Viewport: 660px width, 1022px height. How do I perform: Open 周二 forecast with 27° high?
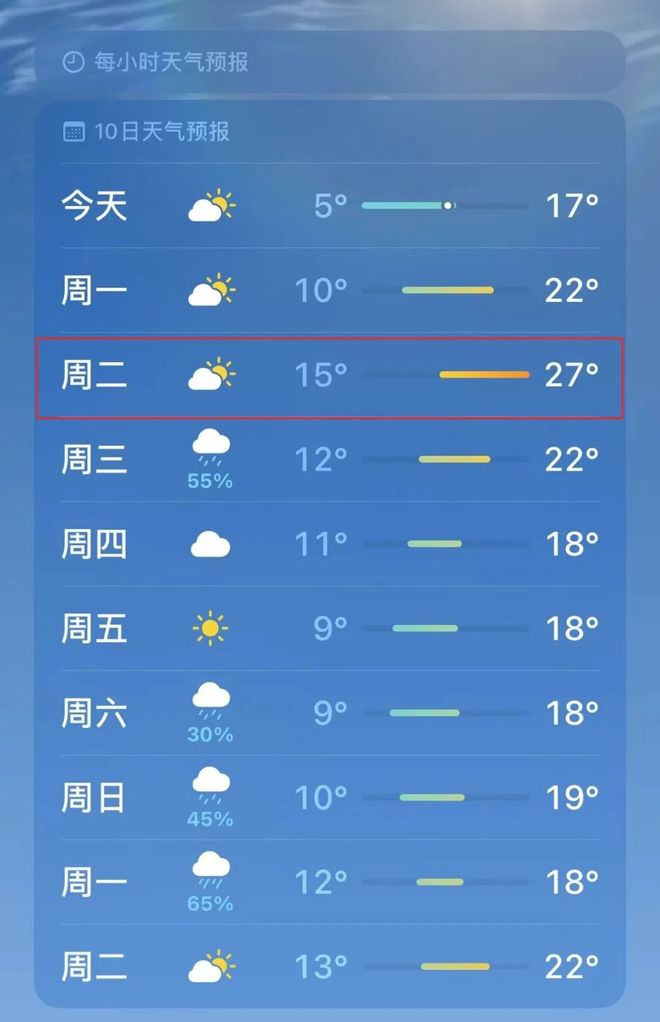point(330,375)
